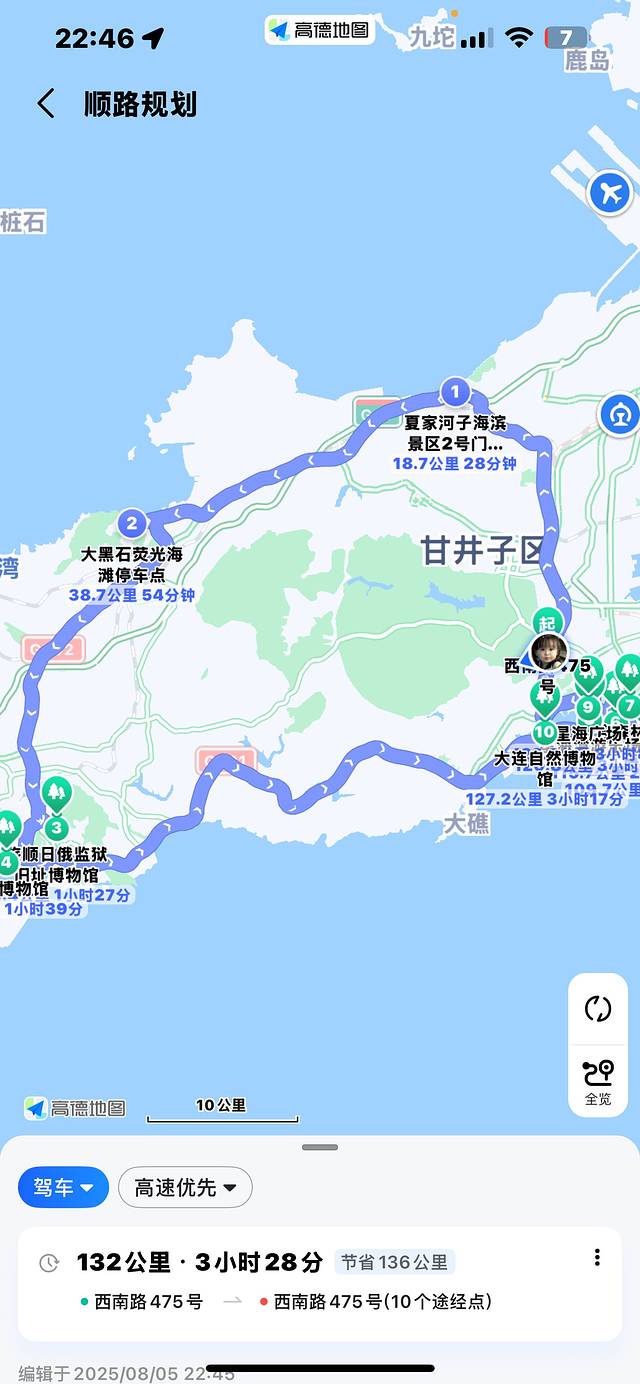The image size is (640, 1384).
Task: Tap the airport marker on the map
Action: 609,190
